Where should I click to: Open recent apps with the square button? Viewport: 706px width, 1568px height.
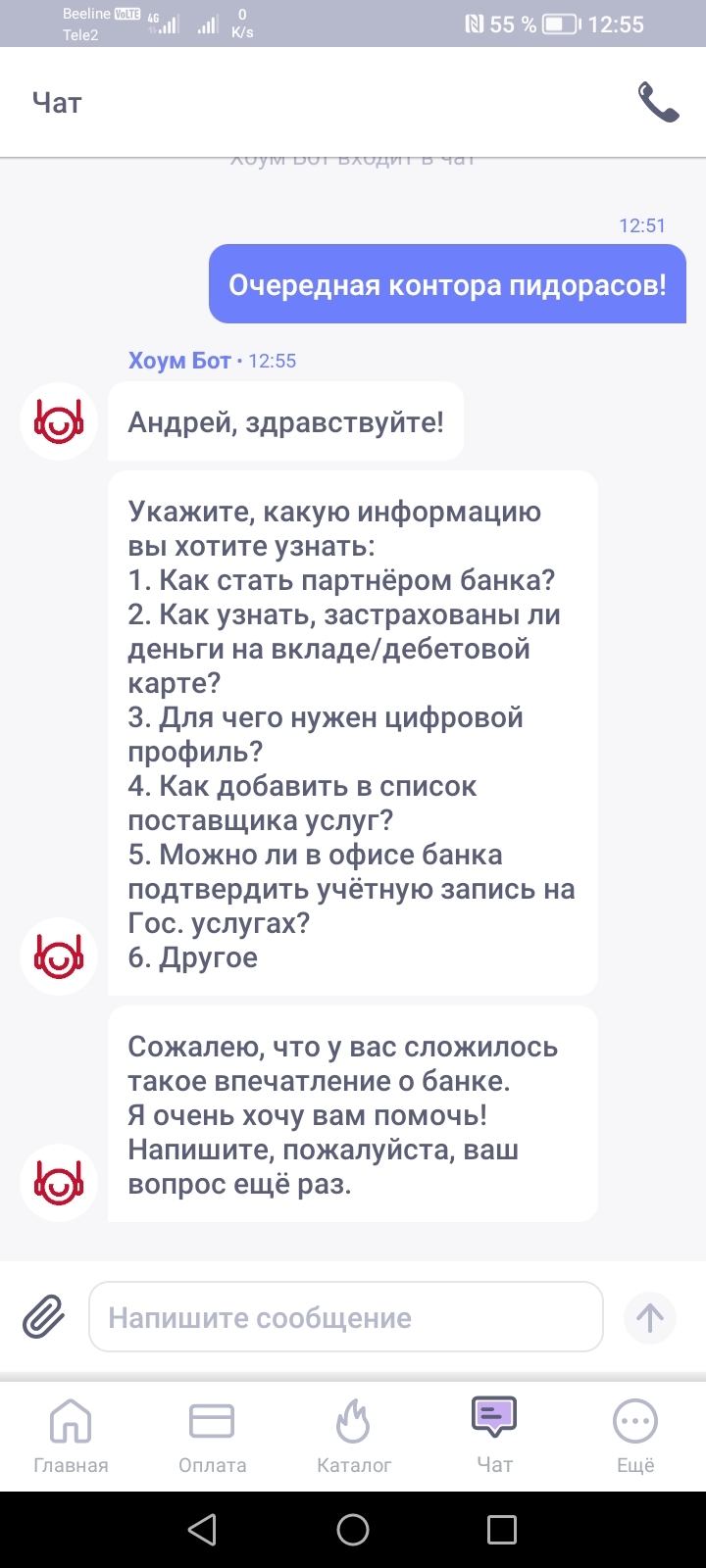pos(502,1530)
